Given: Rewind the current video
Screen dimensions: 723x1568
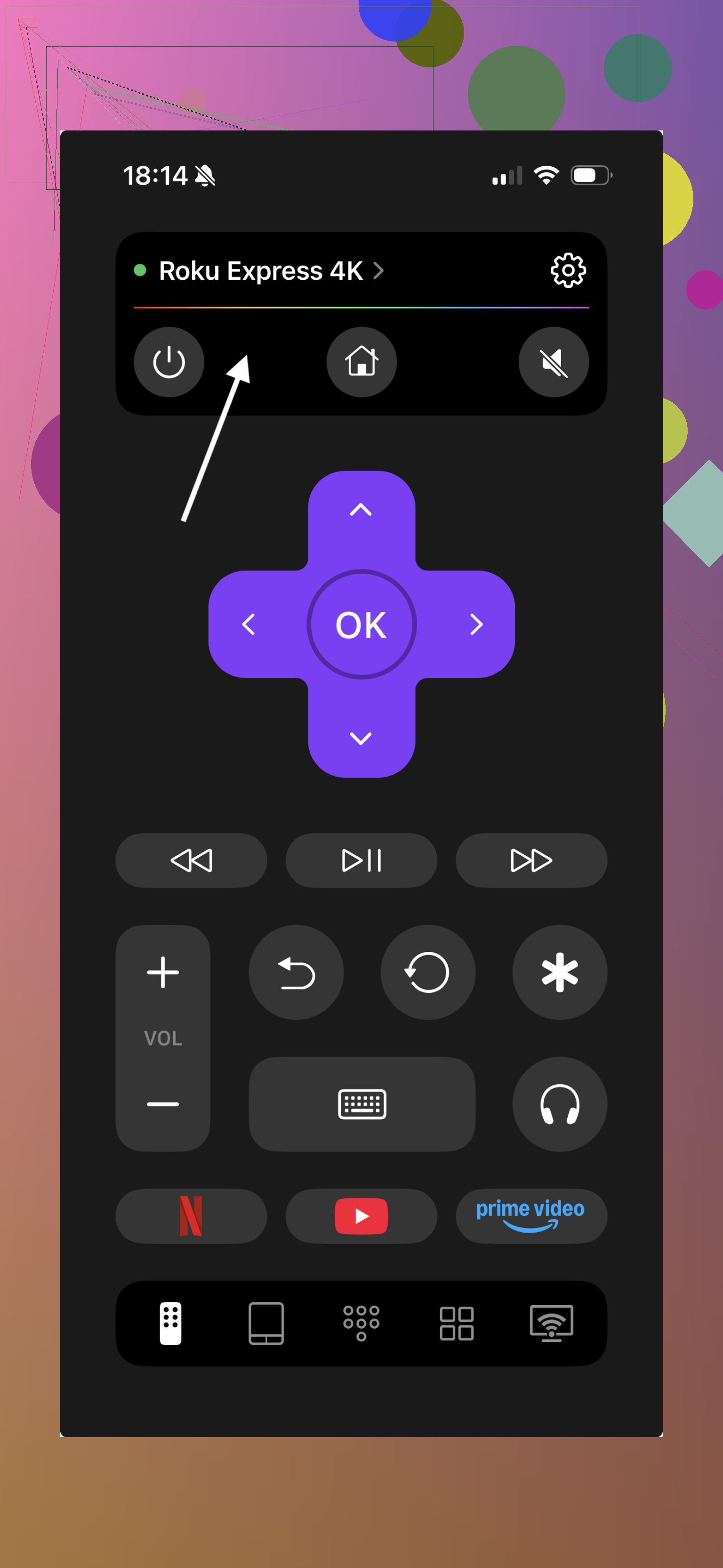Looking at the screenshot, I should (x=191, y=861).
